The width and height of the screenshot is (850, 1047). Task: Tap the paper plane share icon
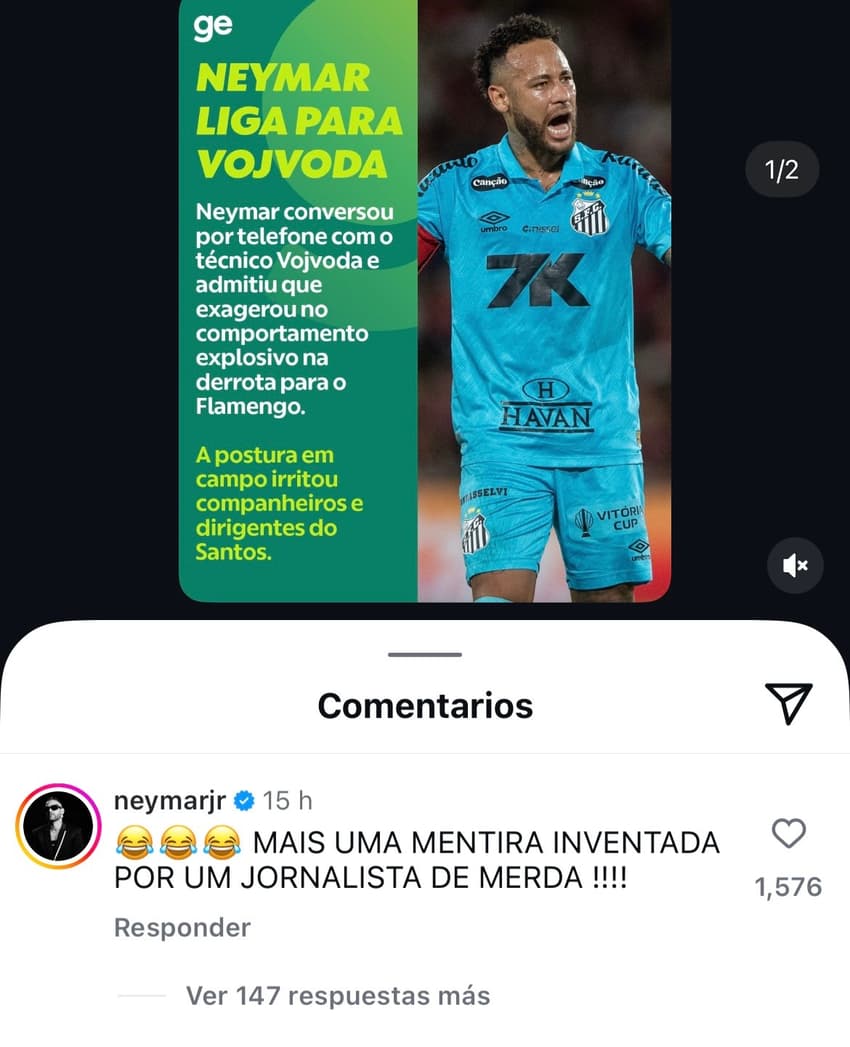(x=790, y=702)
